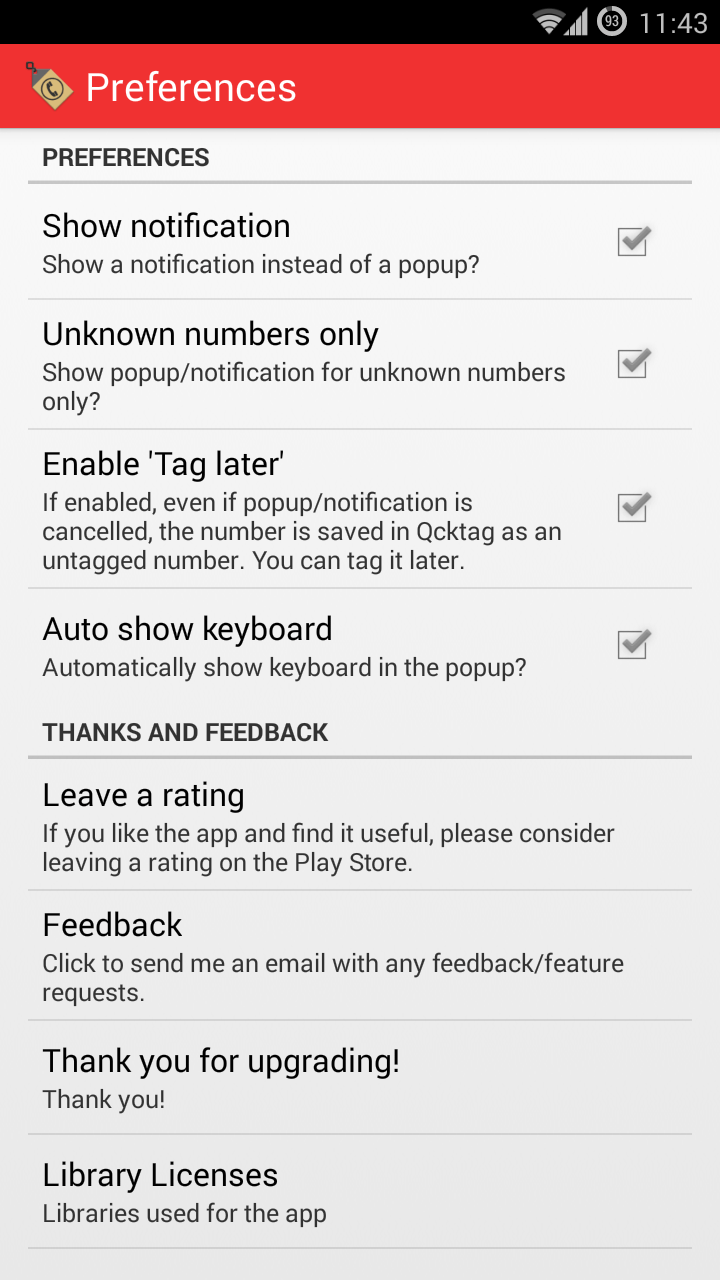Disable the Enable 'Tag later' checkbox
This screenshot has width=720, height=1280.
(x=634, y=508)
